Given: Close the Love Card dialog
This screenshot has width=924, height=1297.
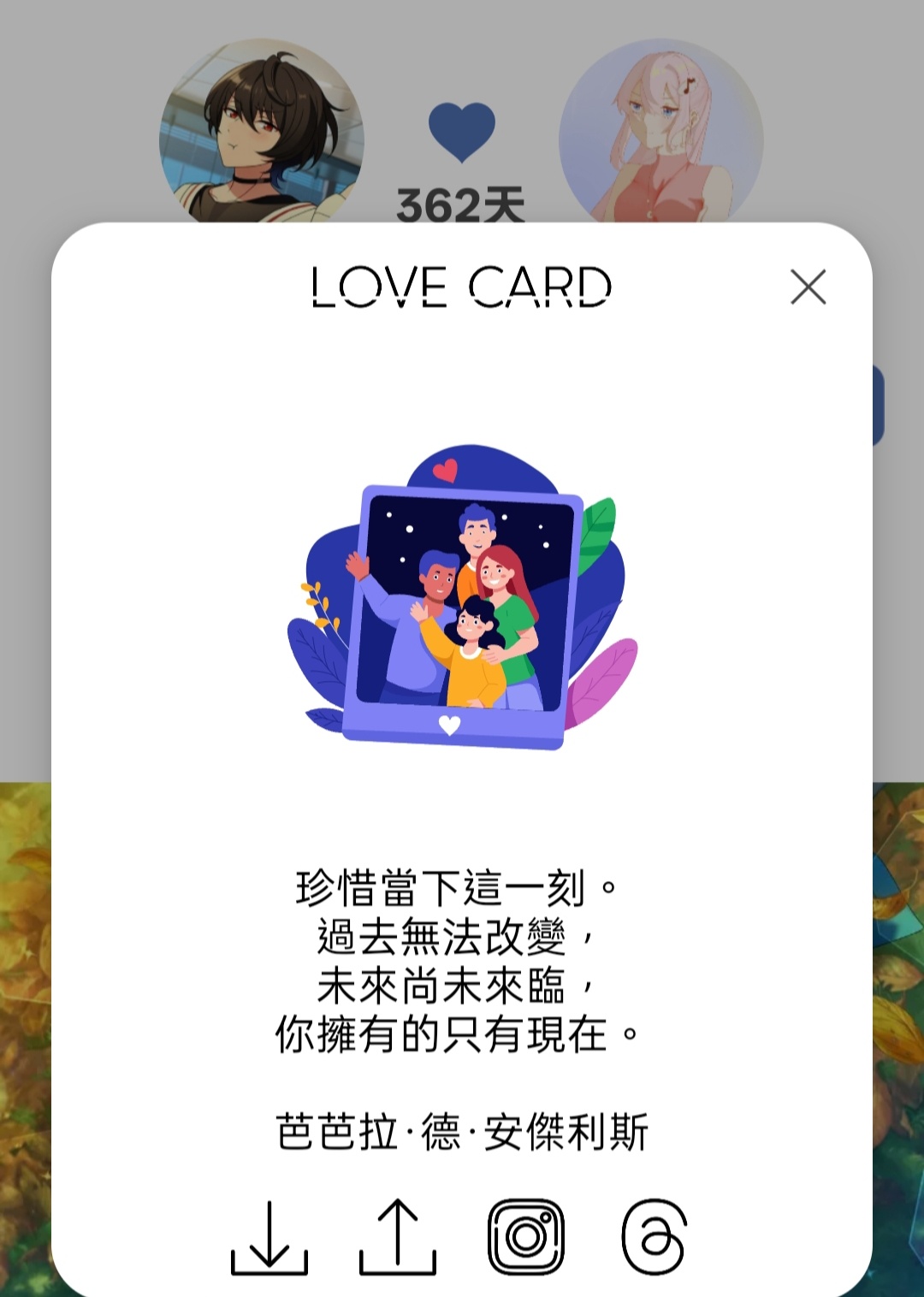Looking at the screenshot, I should 808,287.
